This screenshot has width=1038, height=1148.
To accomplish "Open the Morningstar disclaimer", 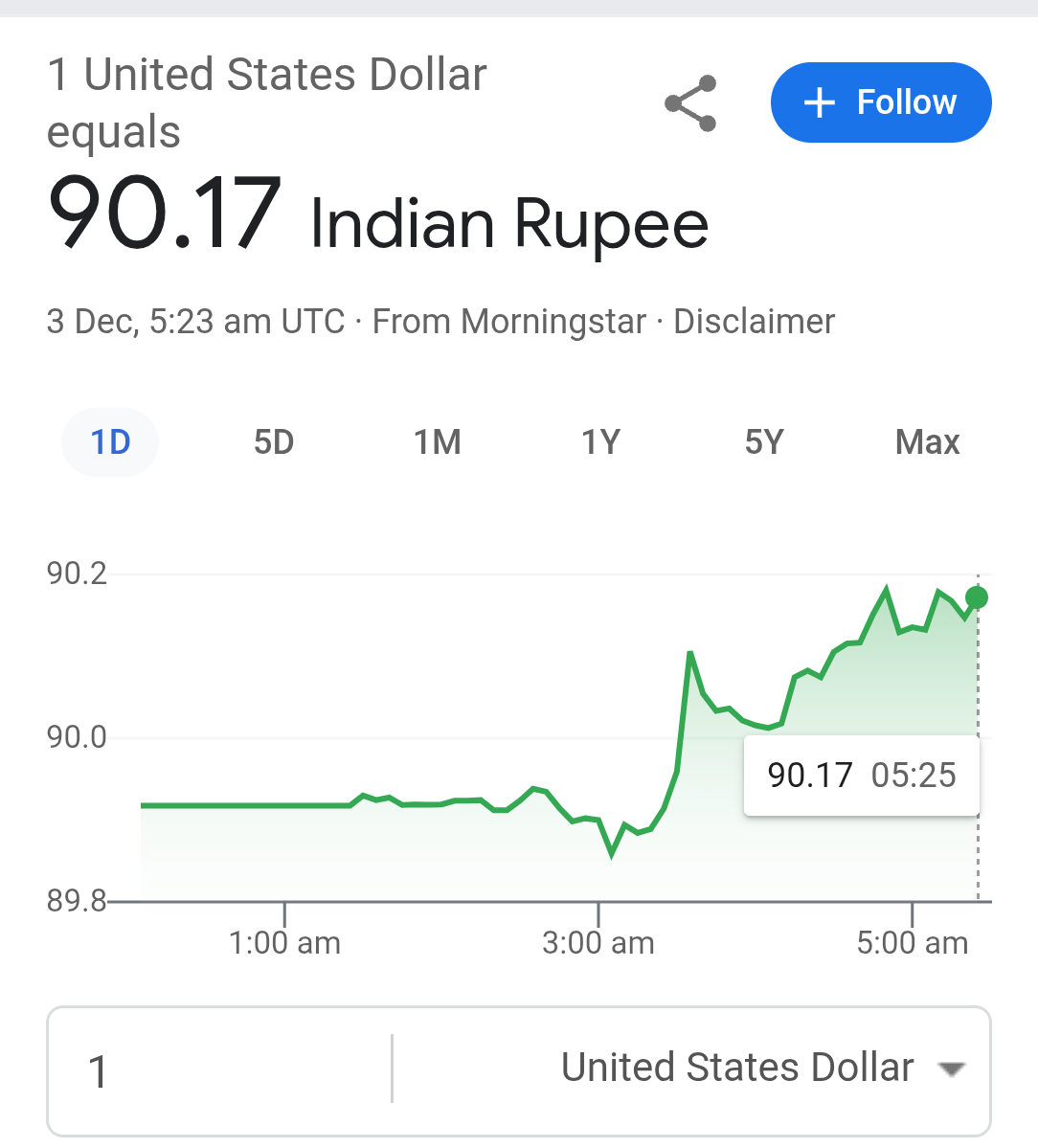I will click(x=754, y=322).
